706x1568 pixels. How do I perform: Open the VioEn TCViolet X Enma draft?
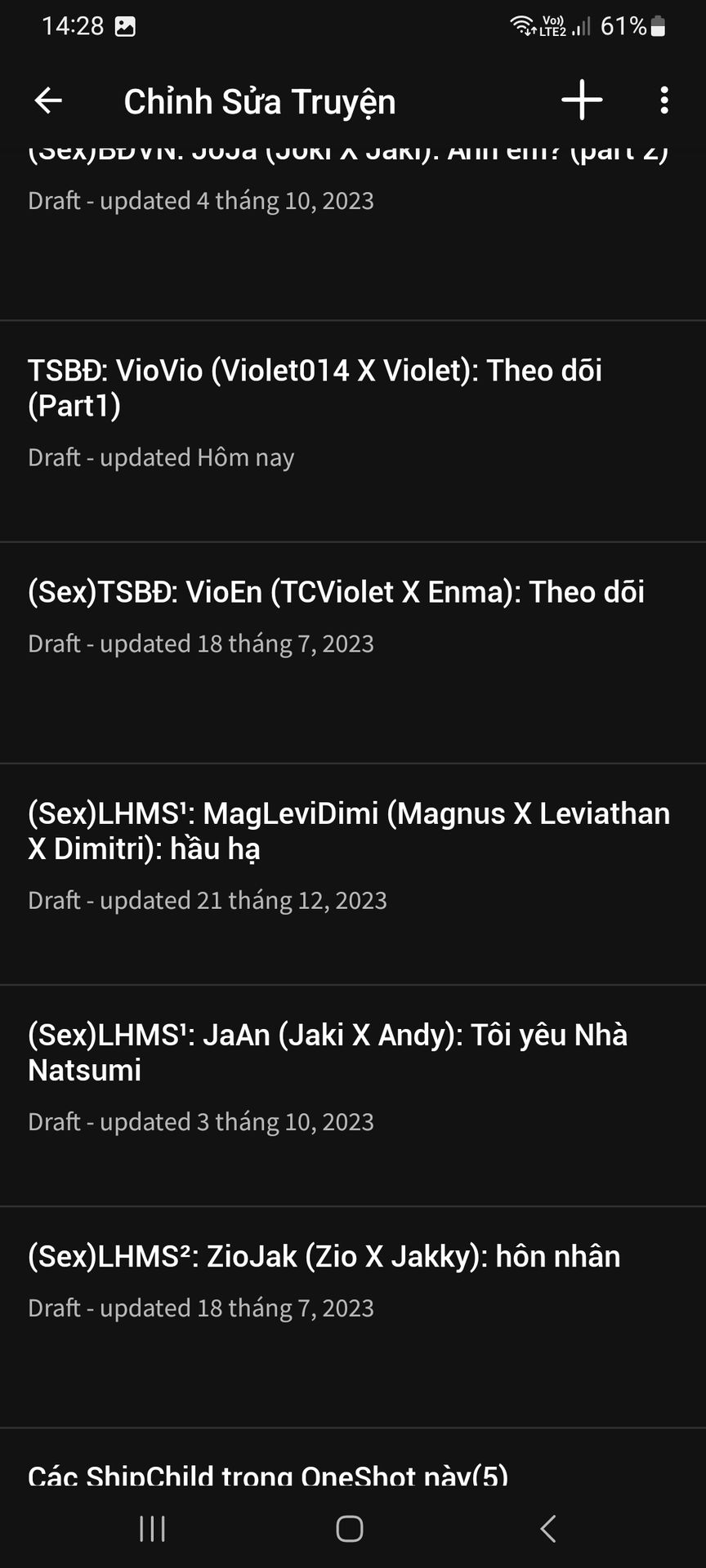point(353,653)
